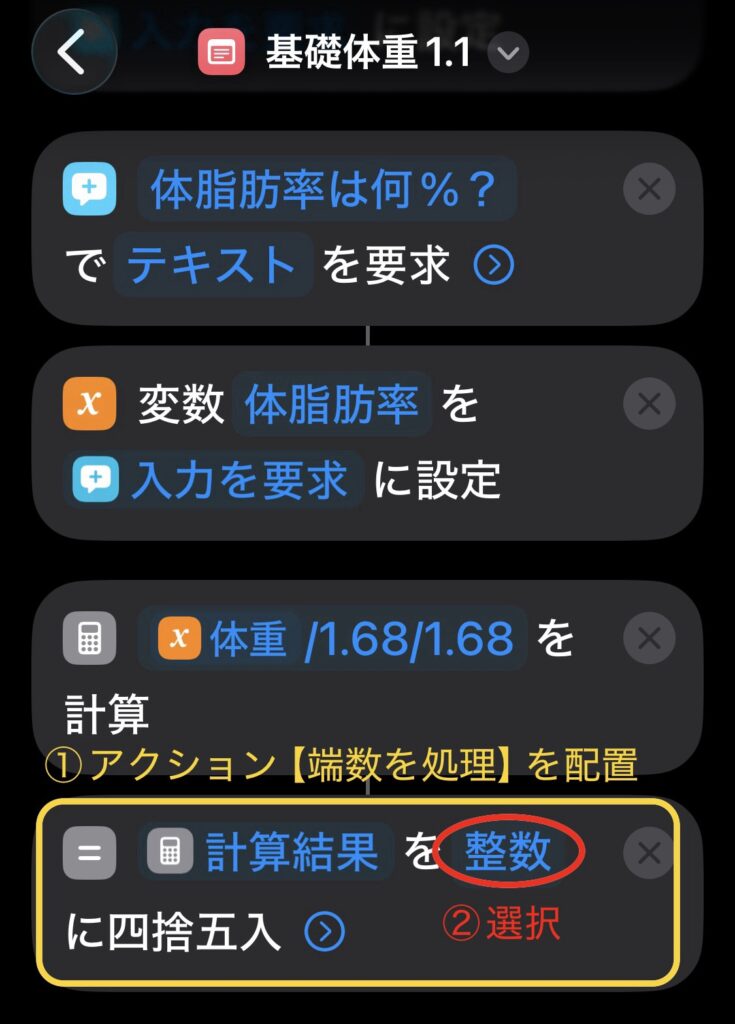Edit the variable name 体脂肪率

click(x=331, y=405)
